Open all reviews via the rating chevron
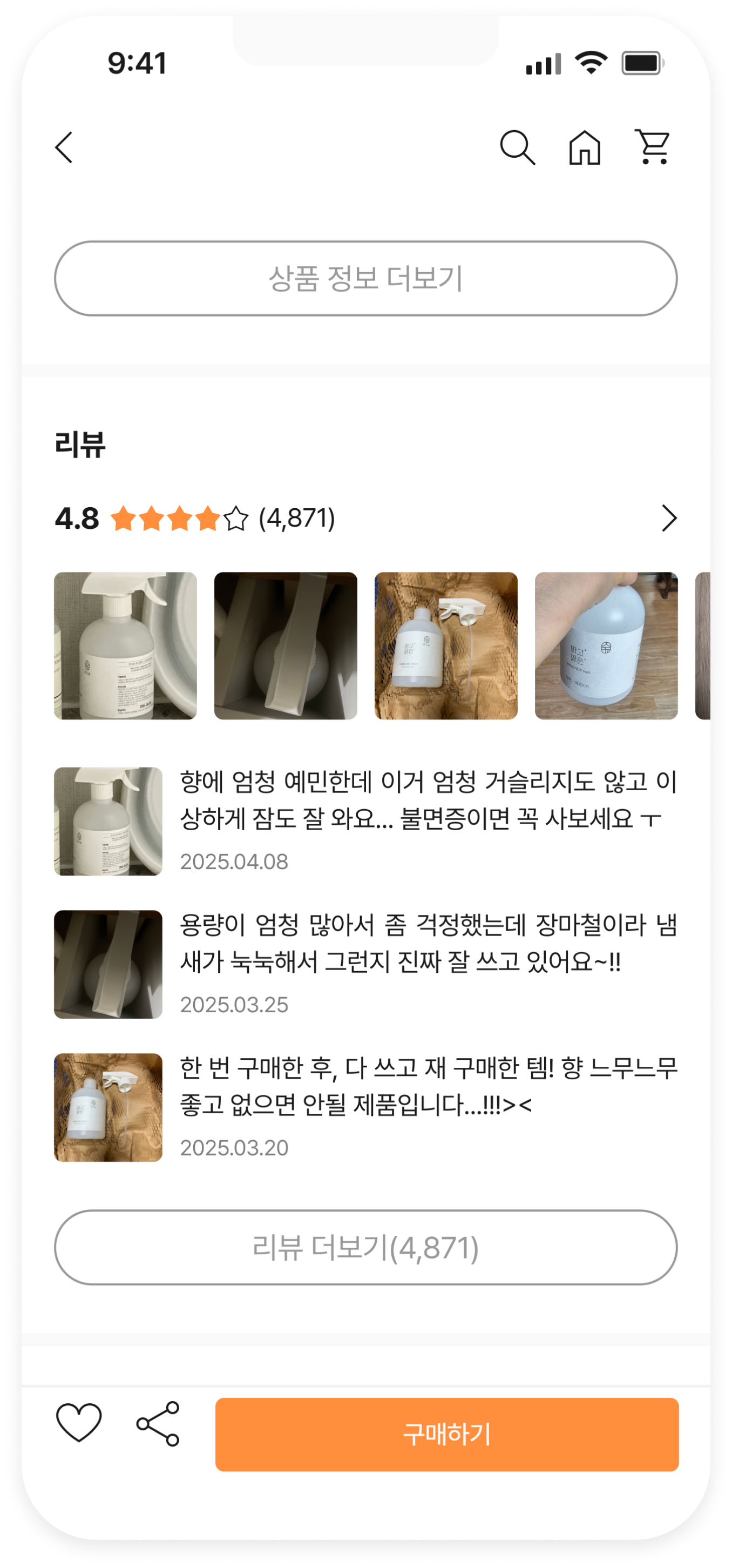 (669, 519)
